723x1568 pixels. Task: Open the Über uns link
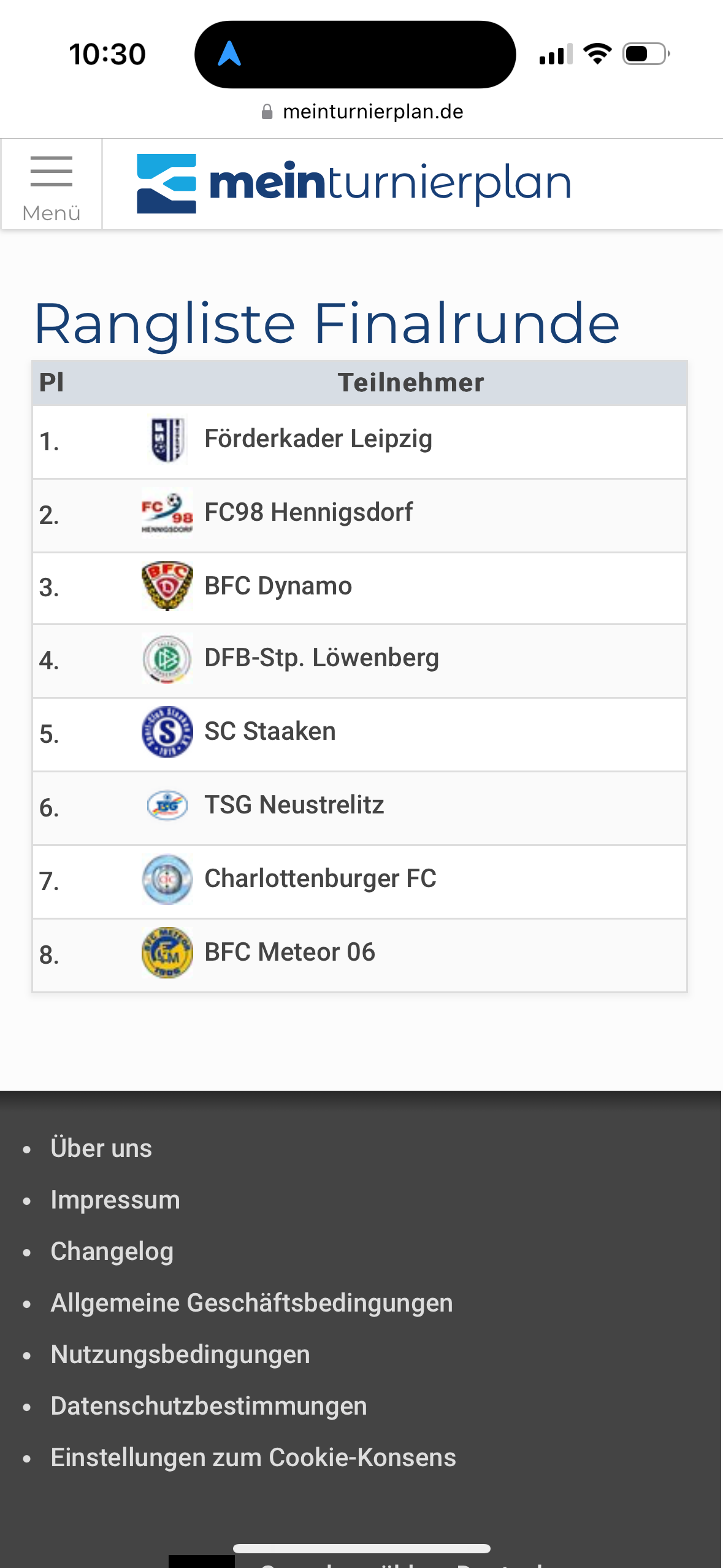click(101, 1148)
